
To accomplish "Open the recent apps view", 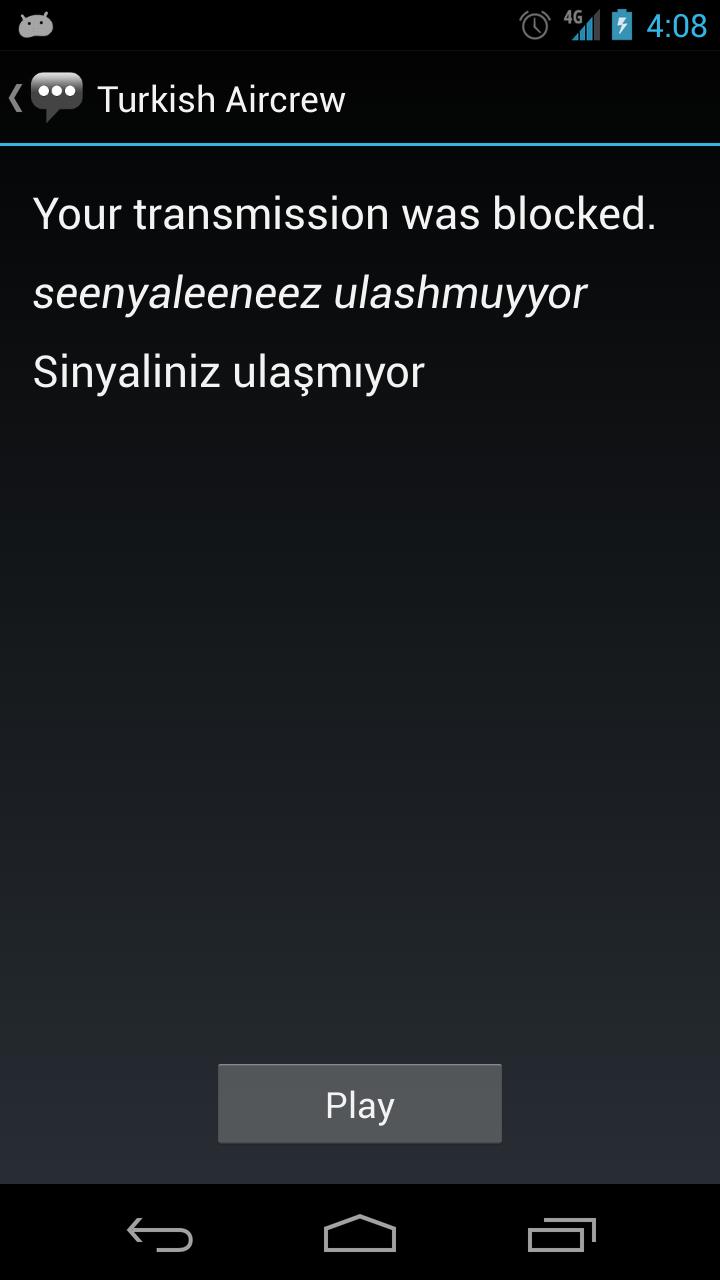I will coord(561,1235).
